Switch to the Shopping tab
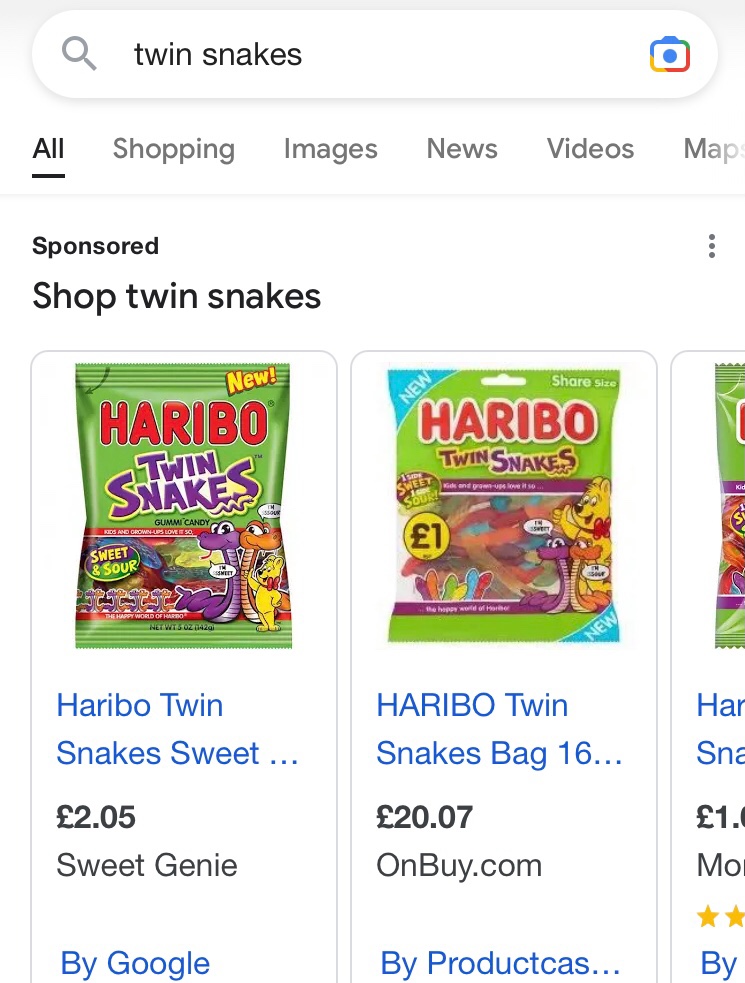Image resolution: width=745 pixels, height=983 pixels. pyautogui.click(x=173, y=149)
